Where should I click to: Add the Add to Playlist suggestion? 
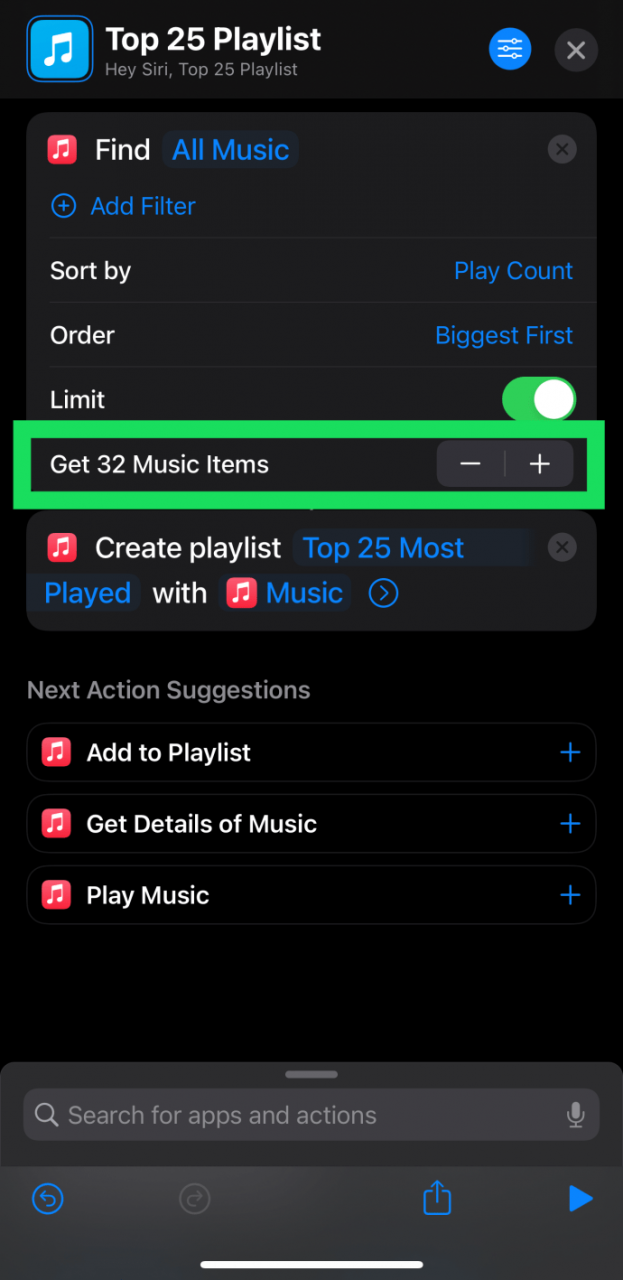click(570, 752)
